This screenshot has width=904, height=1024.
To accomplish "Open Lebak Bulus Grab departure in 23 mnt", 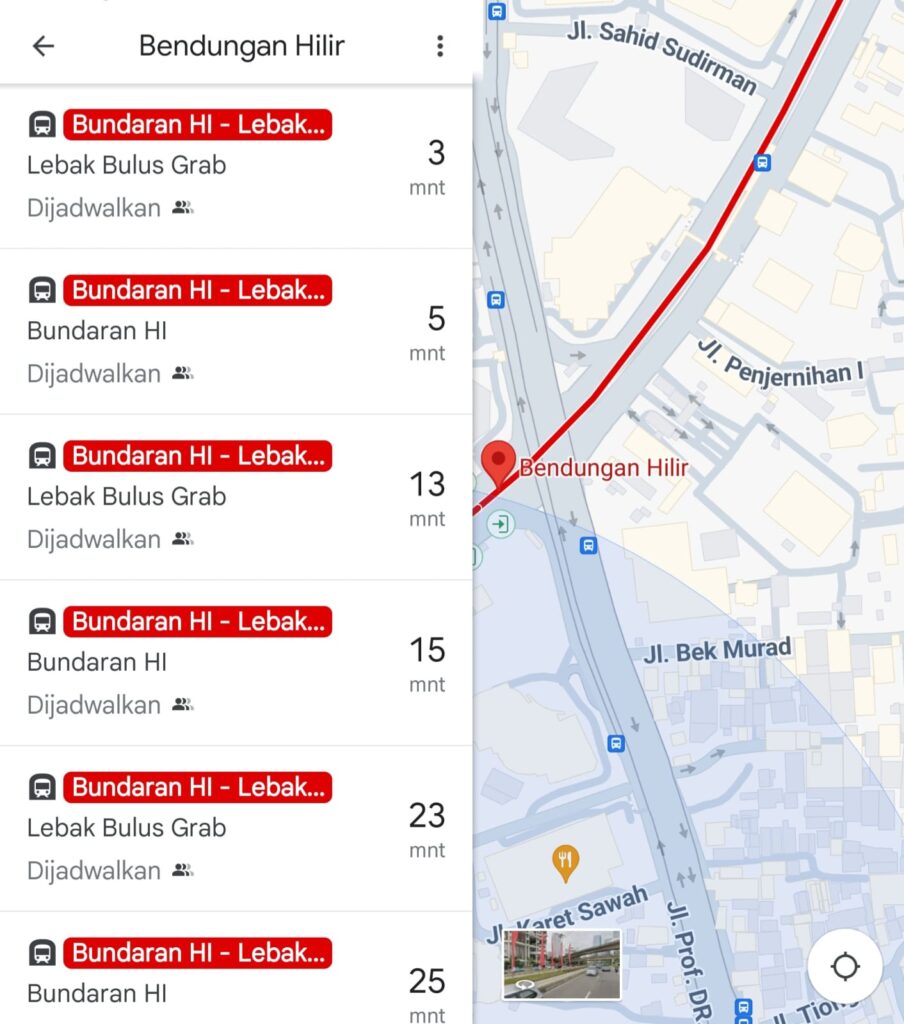I will (236, 829).
